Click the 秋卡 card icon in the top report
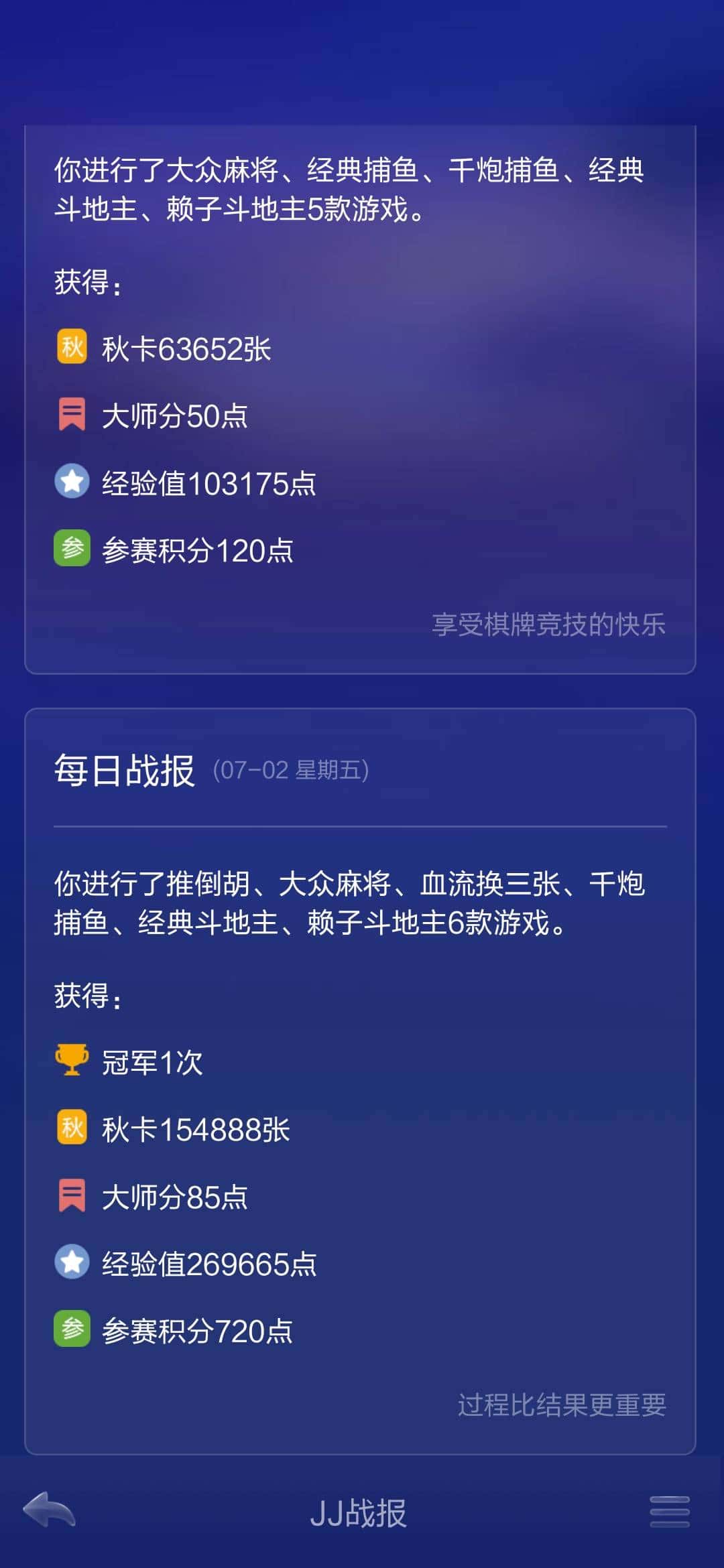Image resolution: width=724 pixels, height=1568 pixels. tap(72, 347)
